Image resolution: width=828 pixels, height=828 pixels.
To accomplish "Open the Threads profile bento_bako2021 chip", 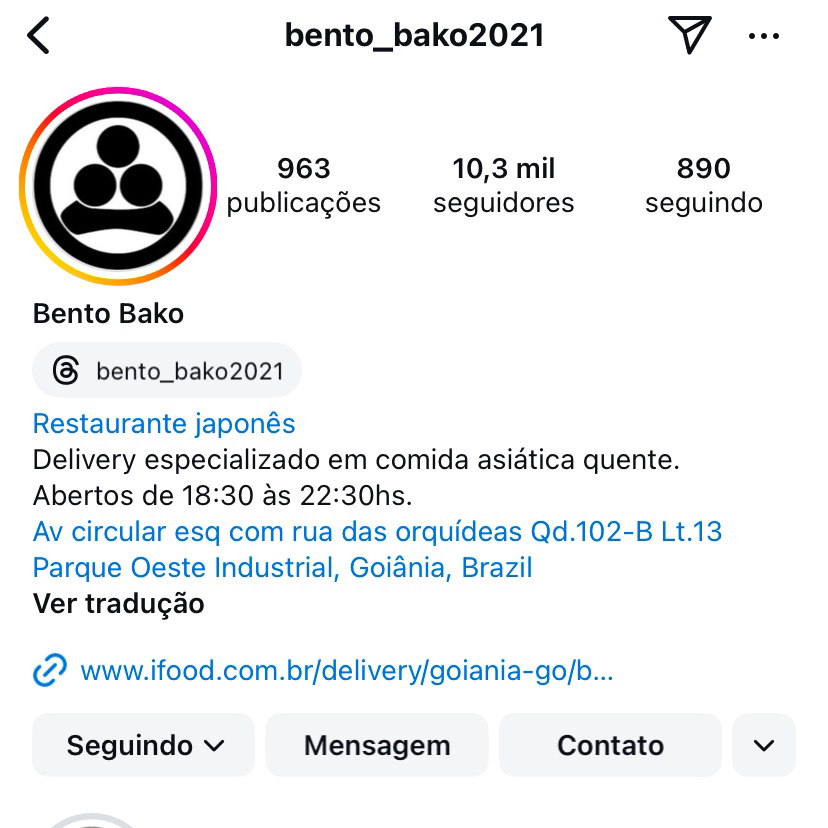I will [167, 371].
